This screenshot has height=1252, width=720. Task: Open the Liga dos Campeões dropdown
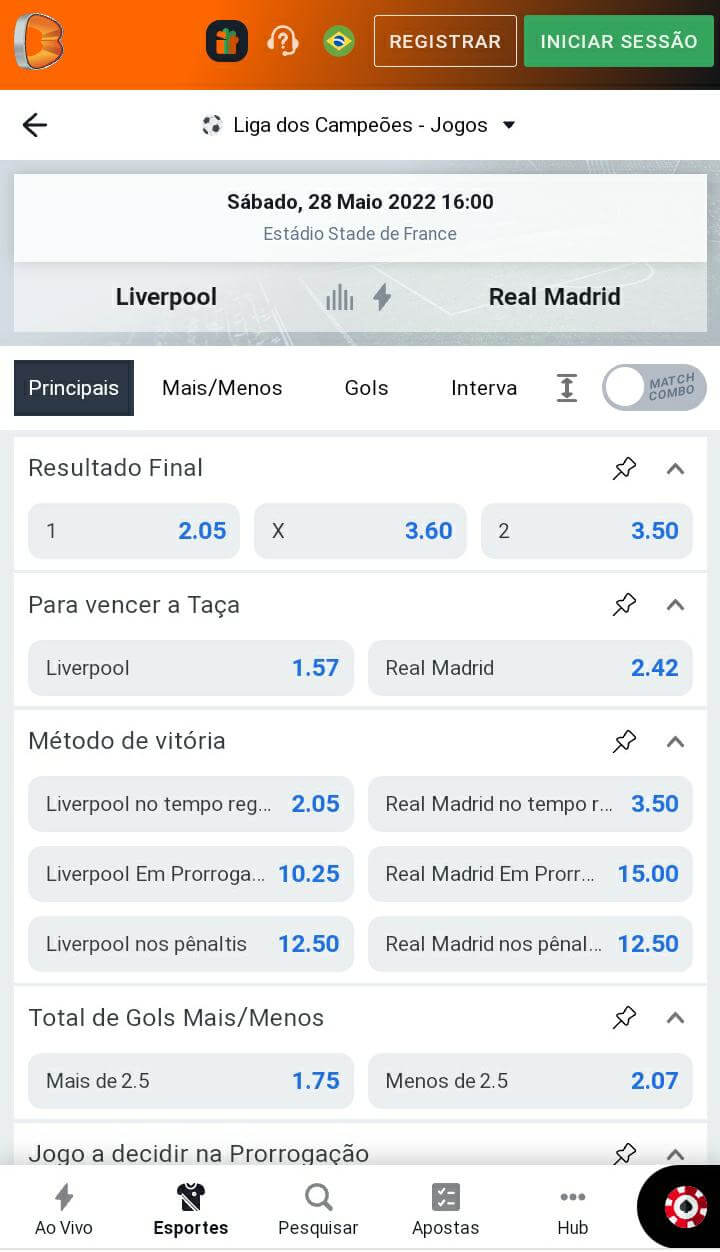(359, 125)
